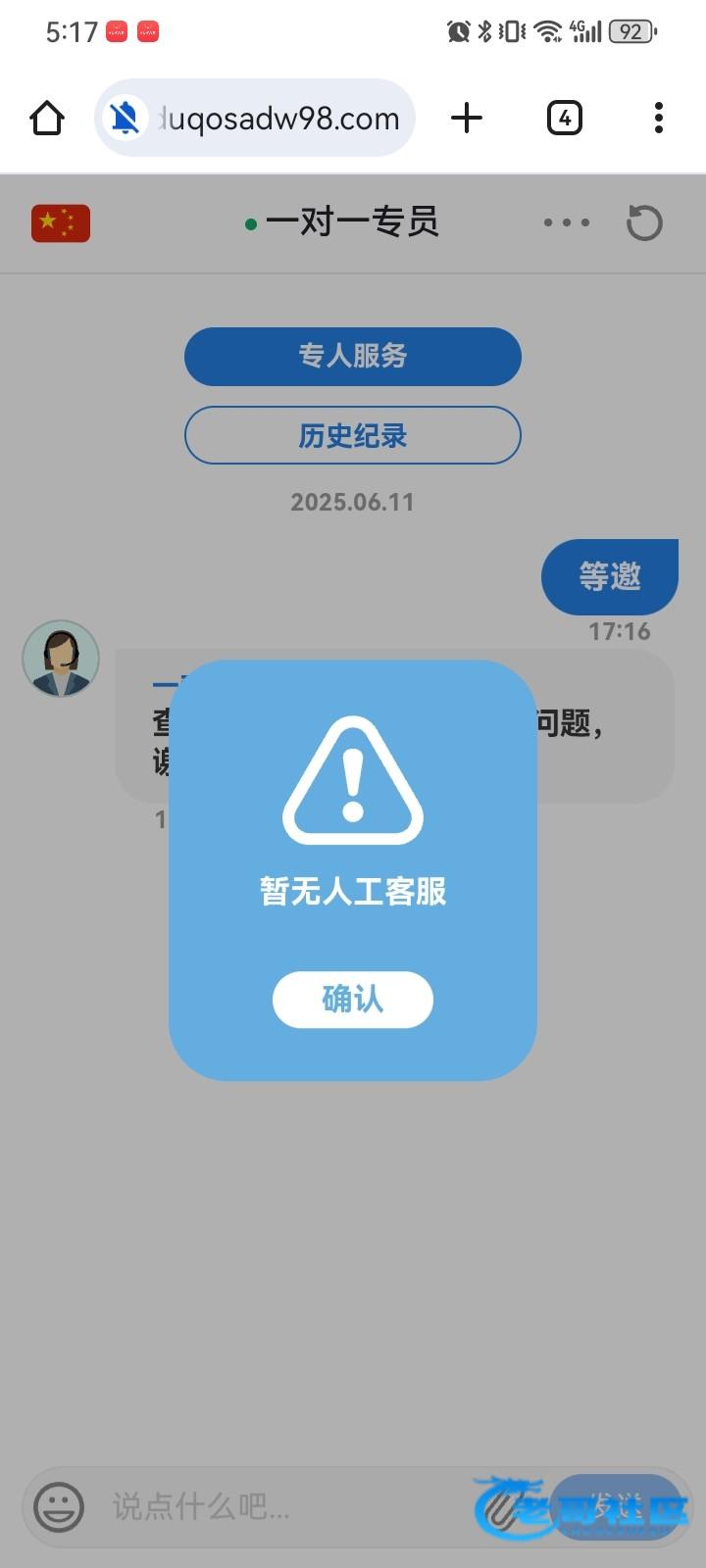
Task: Confirm the 暂无人工客服 dialog with 确认
Action: click(x=352, y=1000)
